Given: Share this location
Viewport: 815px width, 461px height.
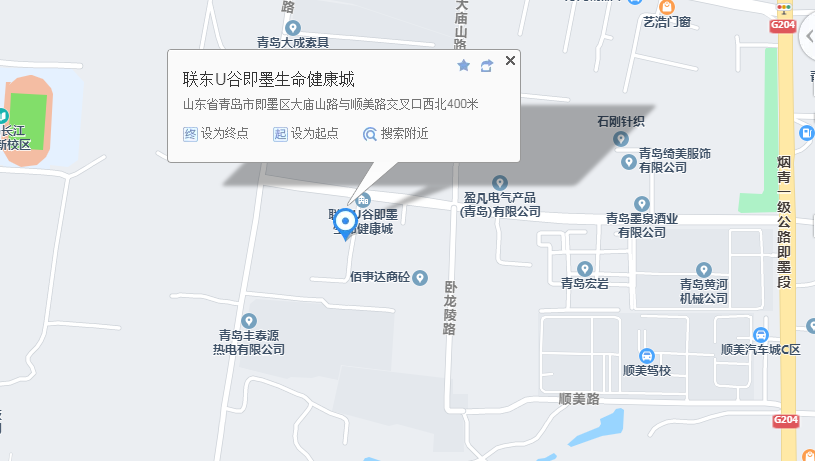Looking at the screenshot, I should tap(487, 65).
